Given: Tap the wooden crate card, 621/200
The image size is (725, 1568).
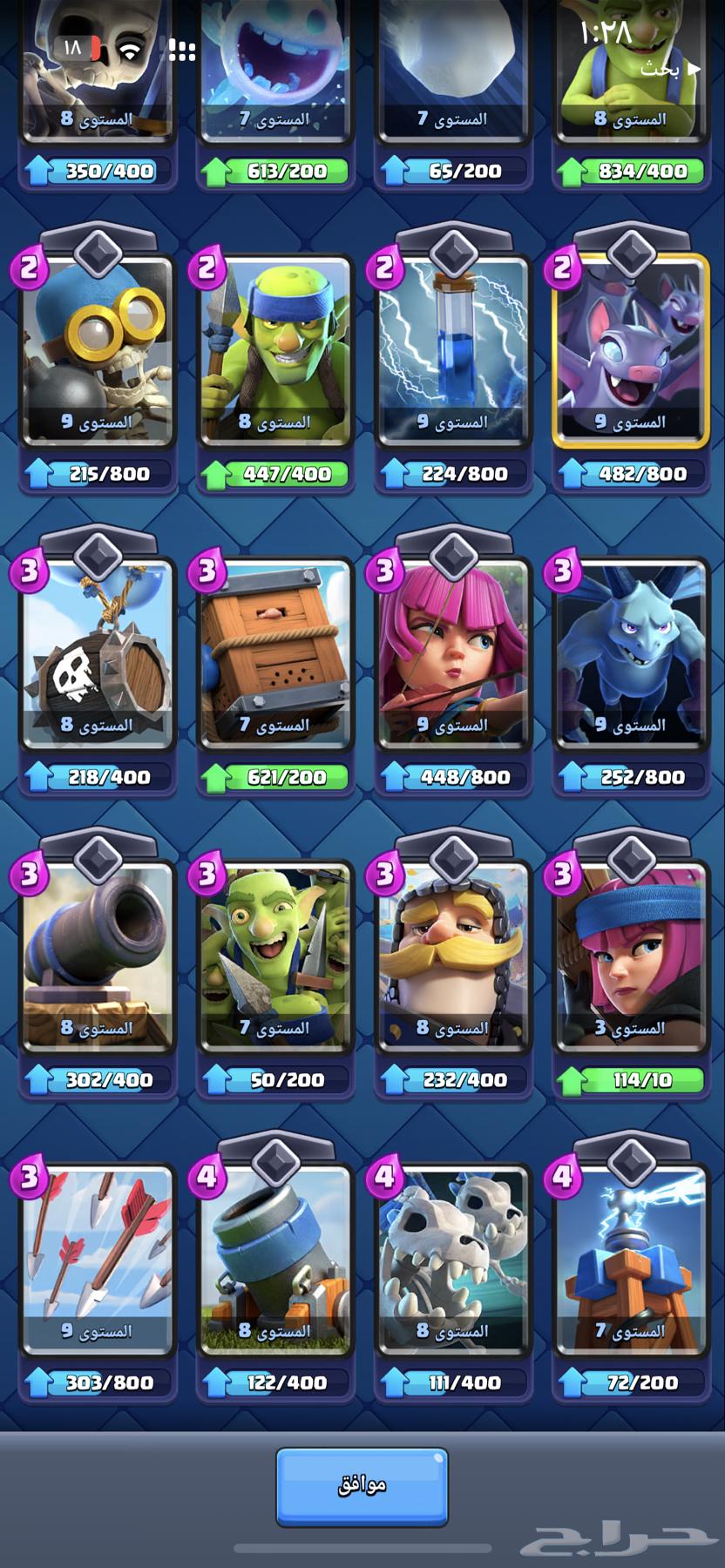Looking at the screenshot, I should point(275,653).
